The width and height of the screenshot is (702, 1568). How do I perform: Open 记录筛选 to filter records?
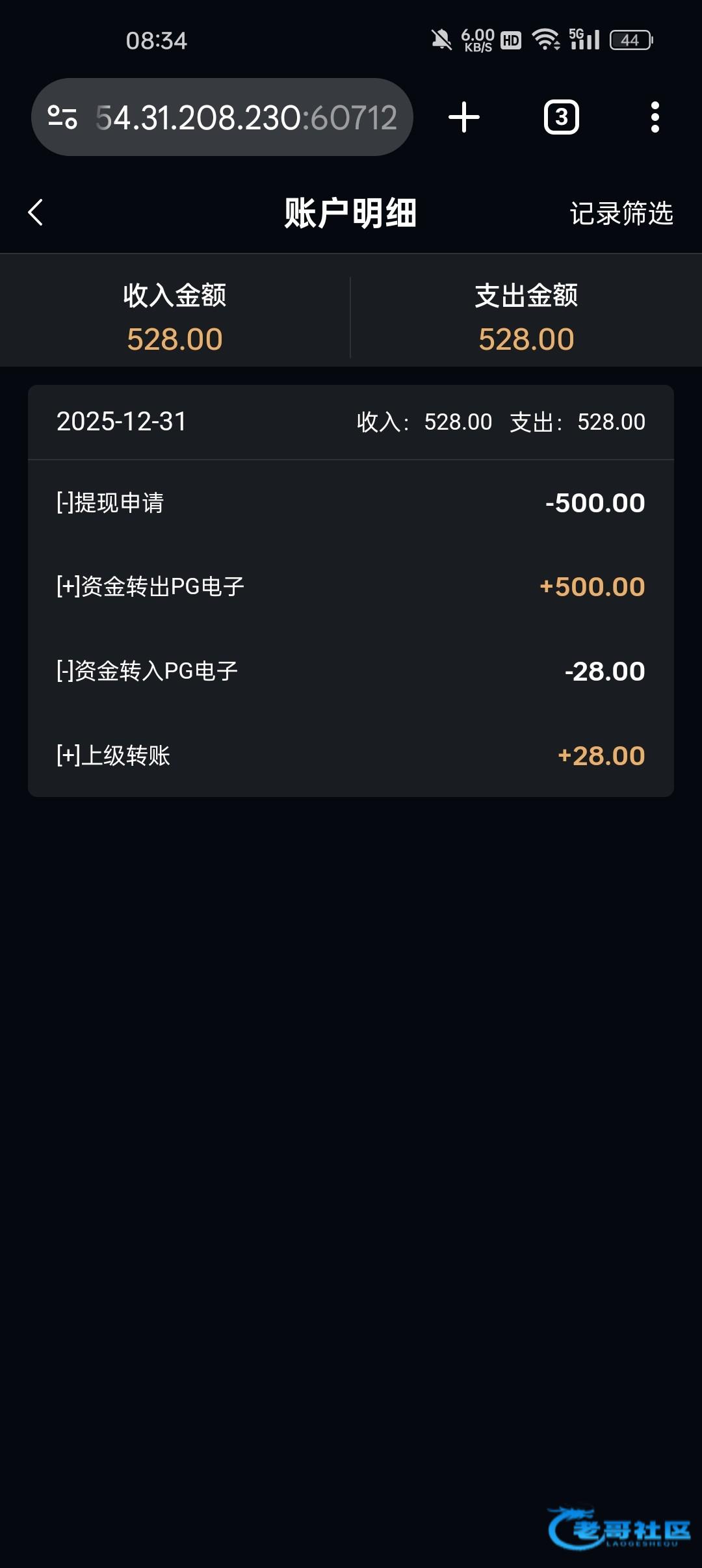click(x=621, y=213)
